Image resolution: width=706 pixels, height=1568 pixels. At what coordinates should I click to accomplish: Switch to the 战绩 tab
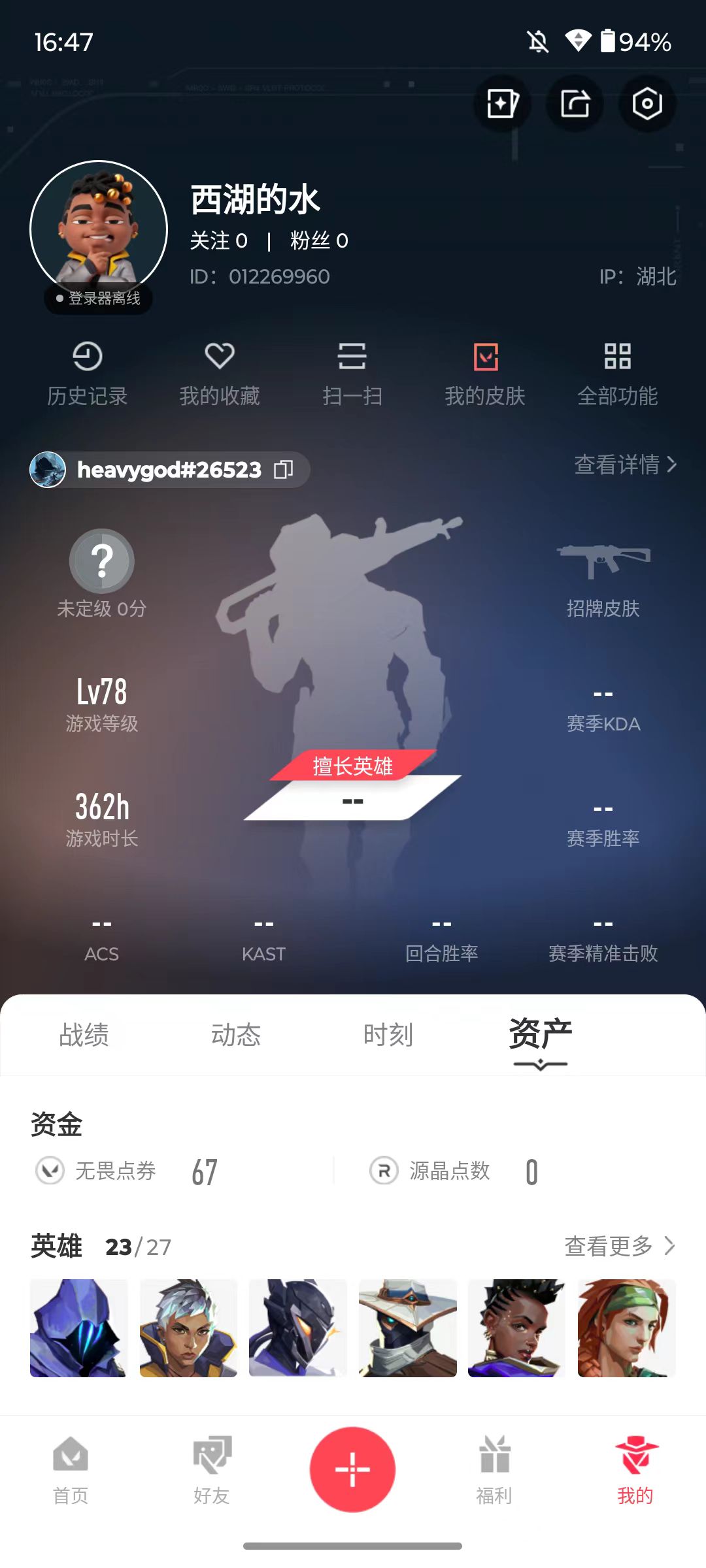pos(84,1035)
